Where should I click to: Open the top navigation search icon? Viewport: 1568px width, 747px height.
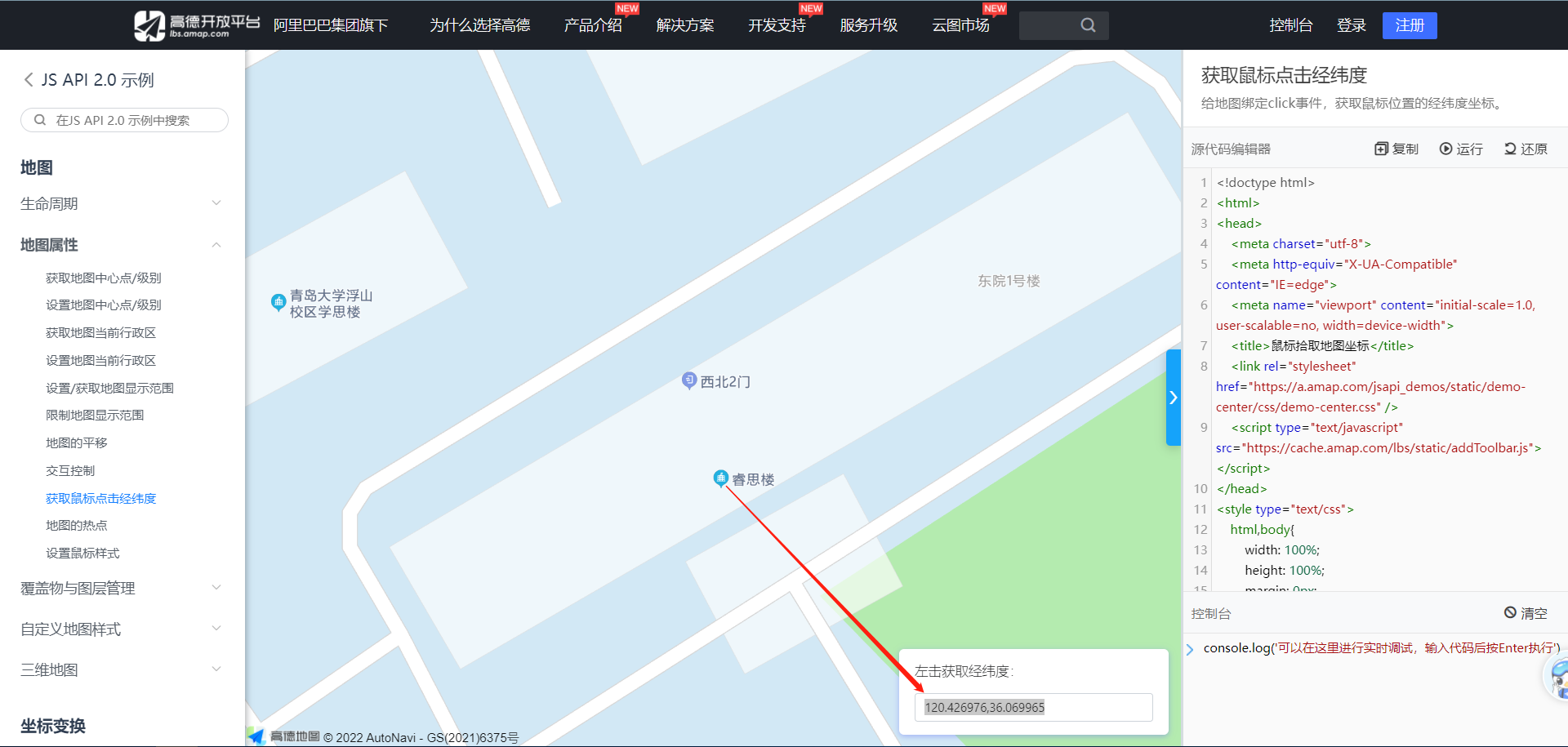(x=1088, y=25)
